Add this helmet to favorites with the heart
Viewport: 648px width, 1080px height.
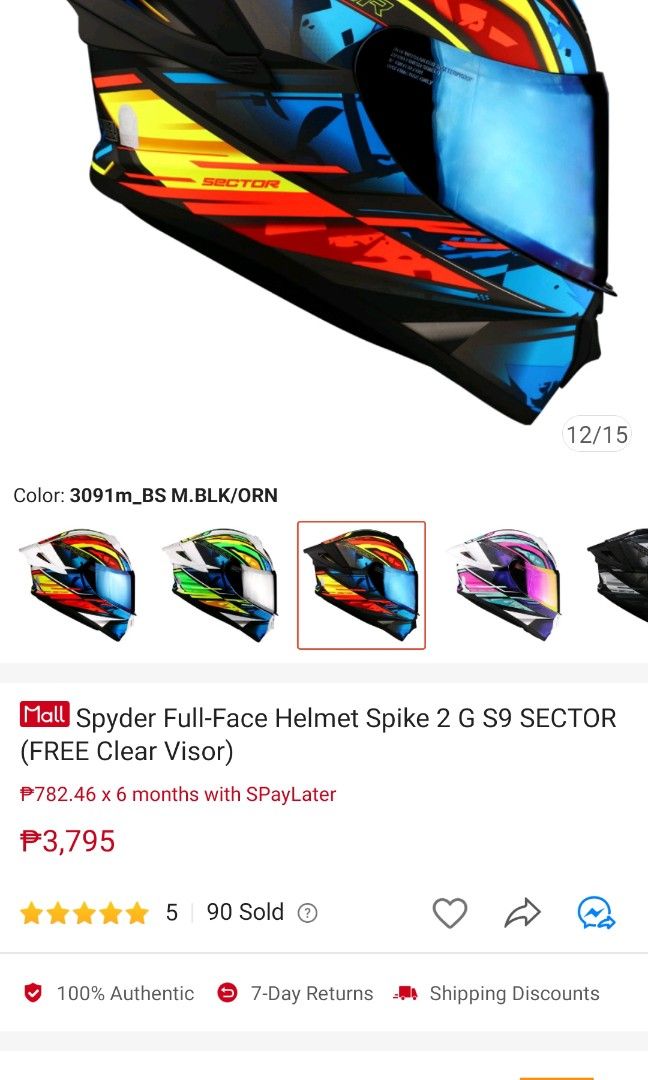(x=449, y=912)
